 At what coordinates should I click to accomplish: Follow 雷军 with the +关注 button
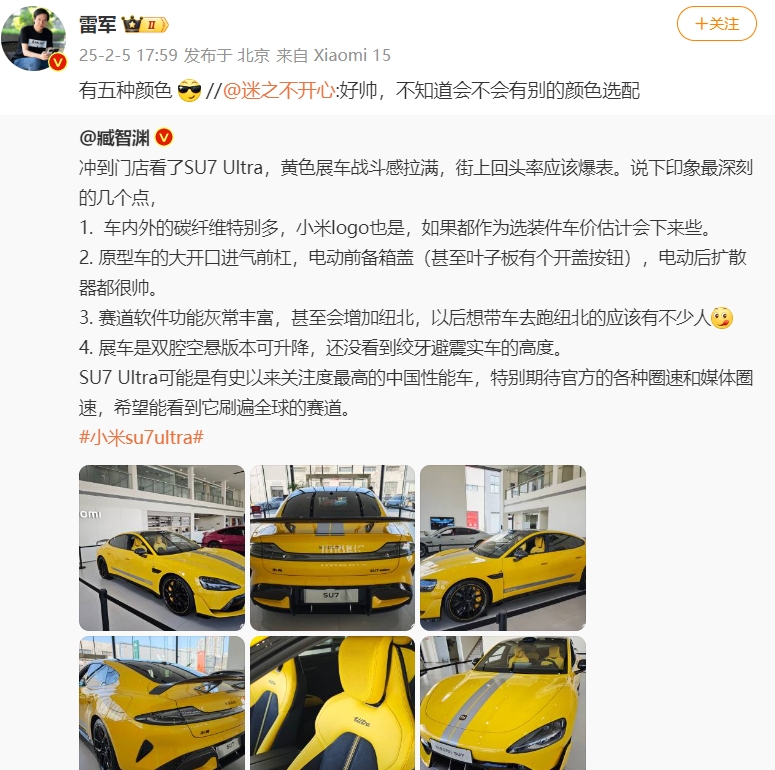click(x=717, y=24)
